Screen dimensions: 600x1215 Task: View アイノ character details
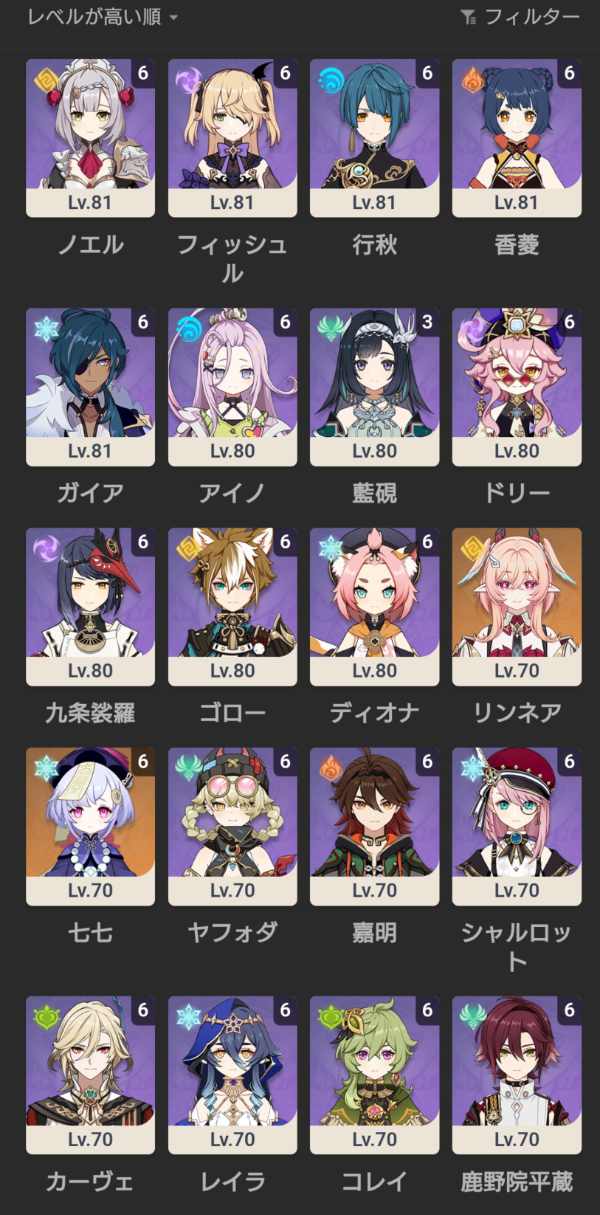232,386
